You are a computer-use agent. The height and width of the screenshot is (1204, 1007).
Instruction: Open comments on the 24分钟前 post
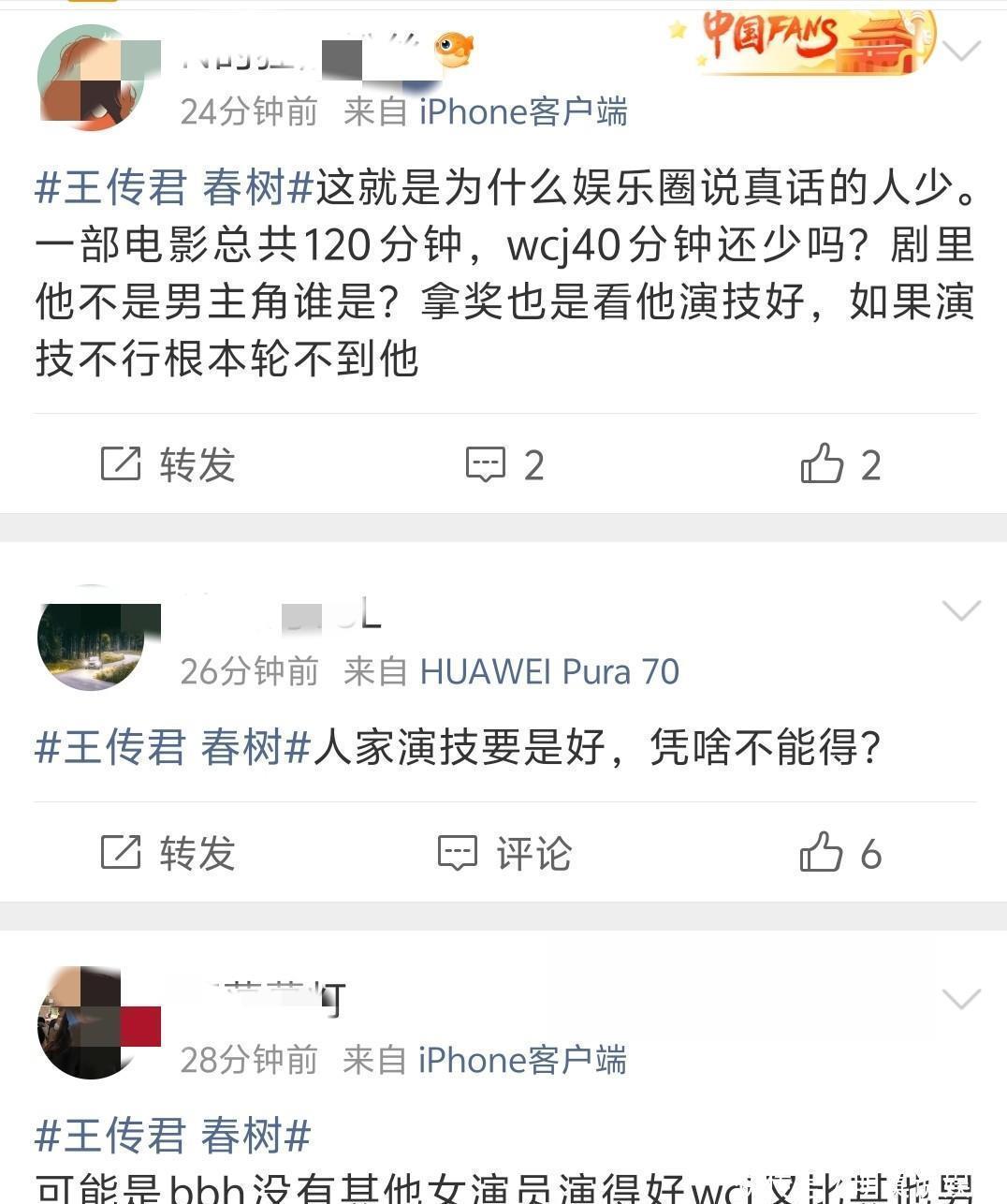point(504,464)
